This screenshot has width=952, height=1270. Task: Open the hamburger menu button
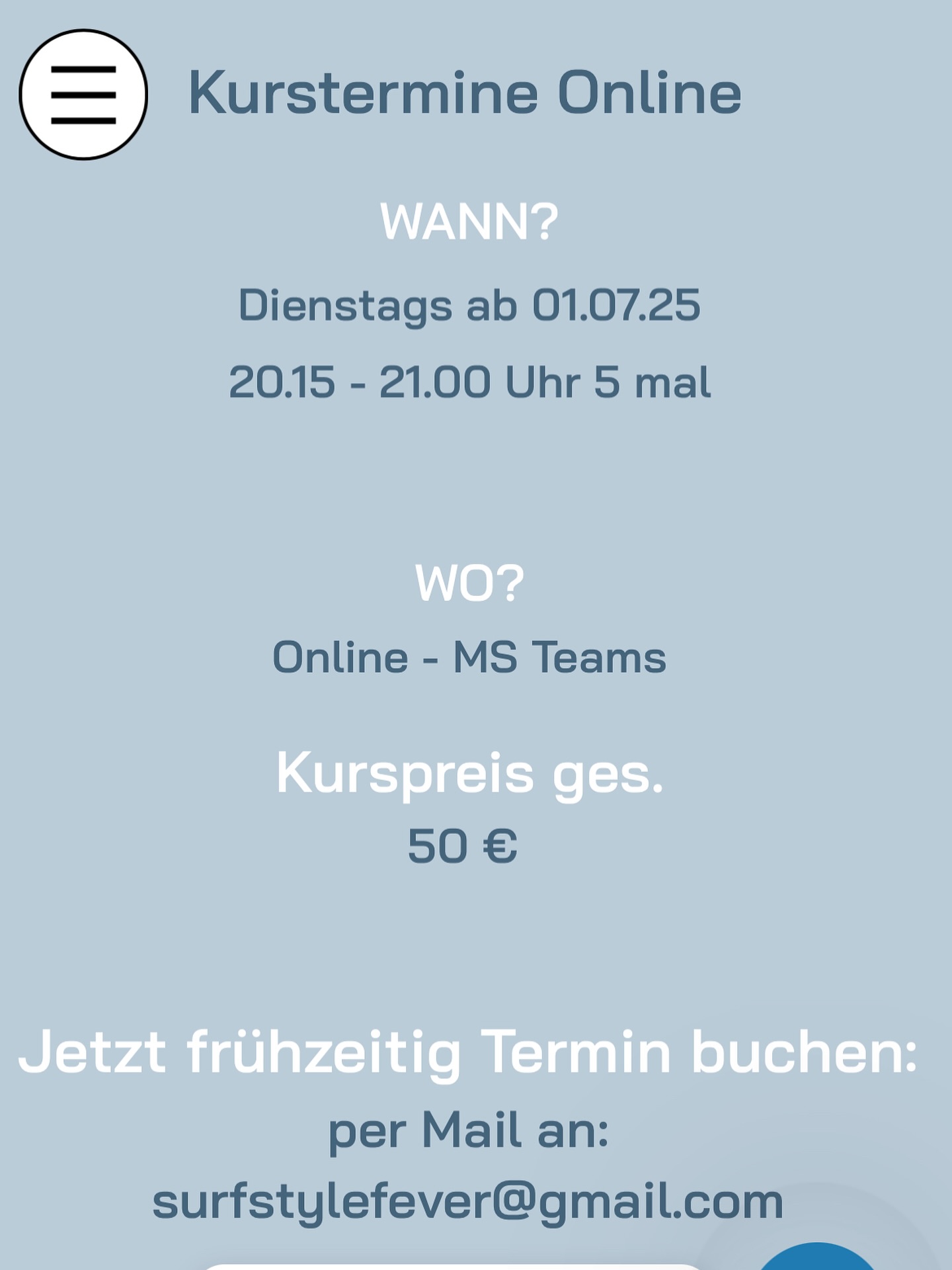[83, 95]
